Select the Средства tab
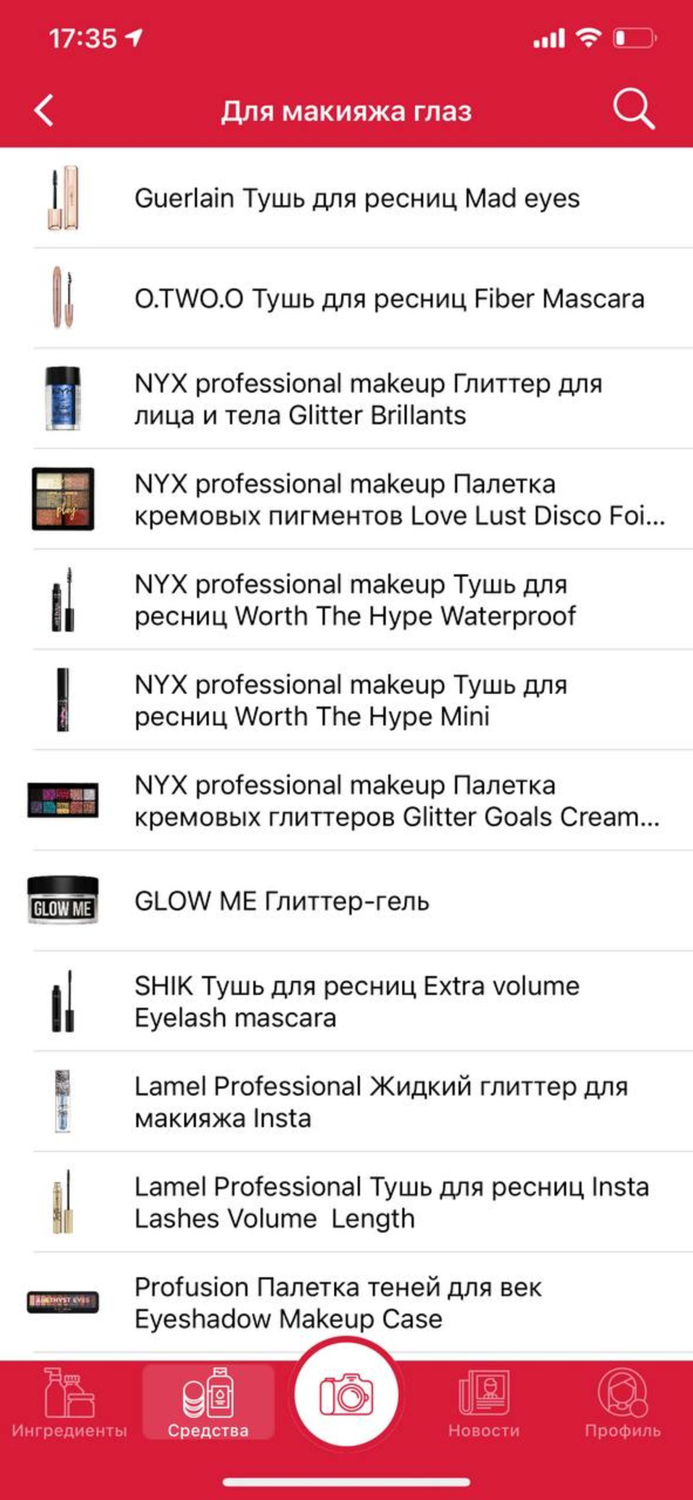Screen dimensions: 693x1500 coord(208,1403)
